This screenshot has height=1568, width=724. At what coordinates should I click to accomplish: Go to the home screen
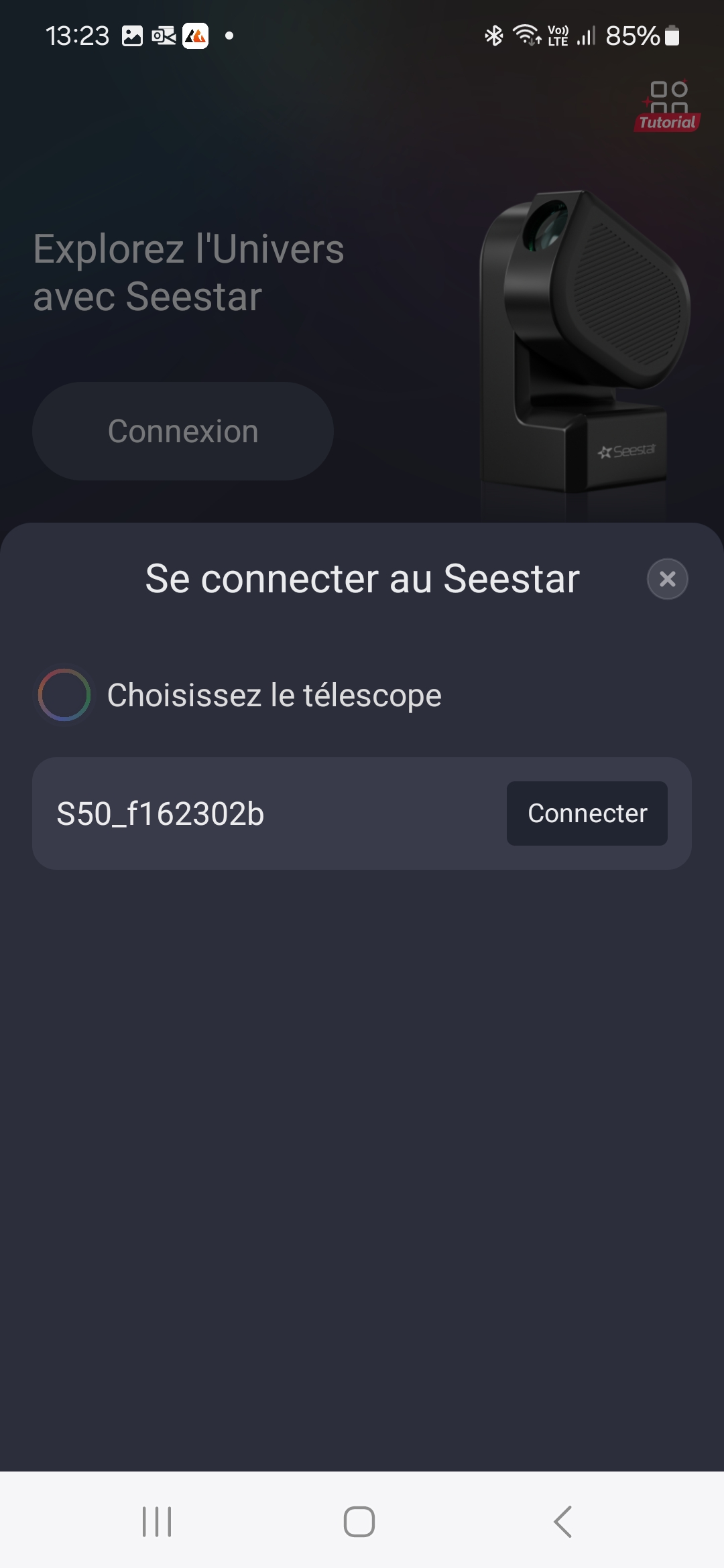[x=359, y=1521]
